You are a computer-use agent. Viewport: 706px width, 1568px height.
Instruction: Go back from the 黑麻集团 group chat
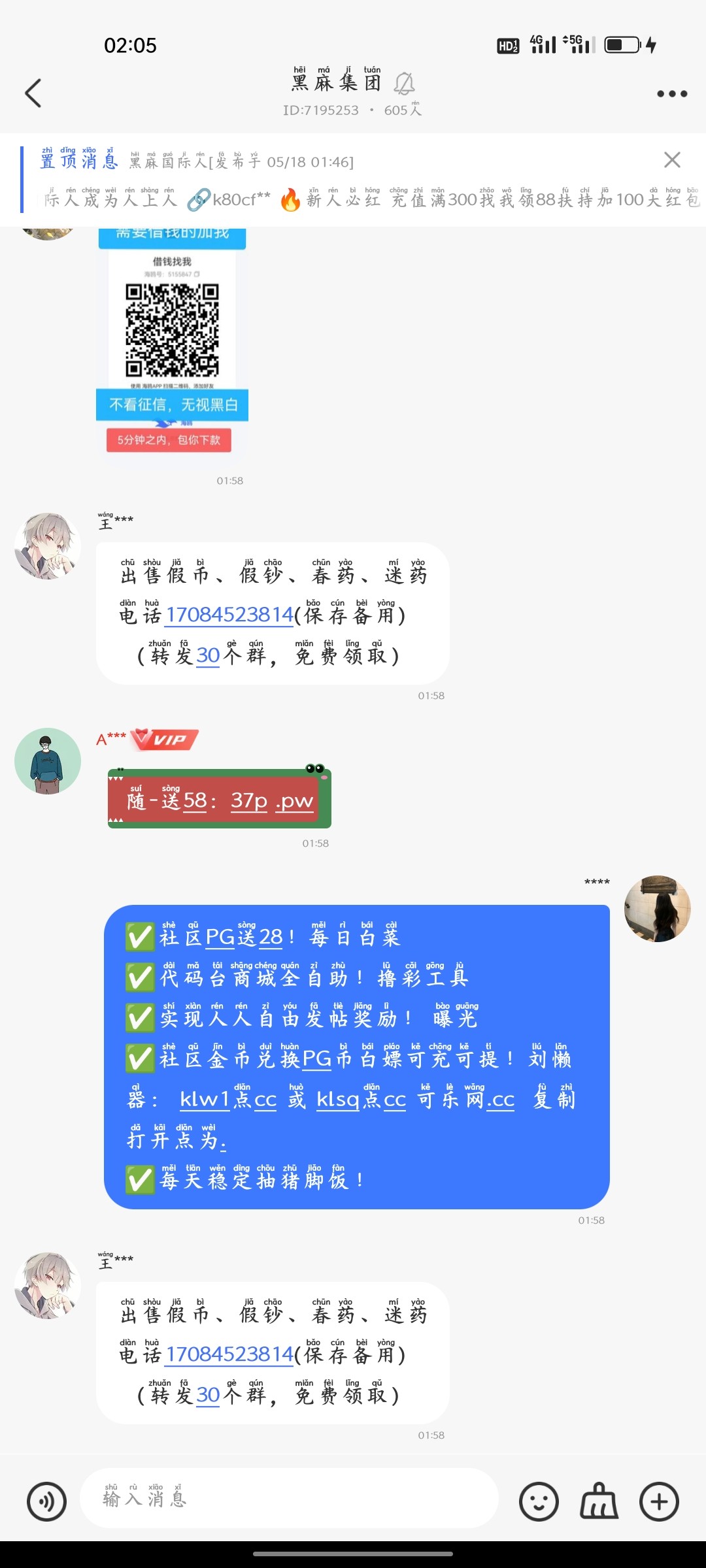point(33,93)
